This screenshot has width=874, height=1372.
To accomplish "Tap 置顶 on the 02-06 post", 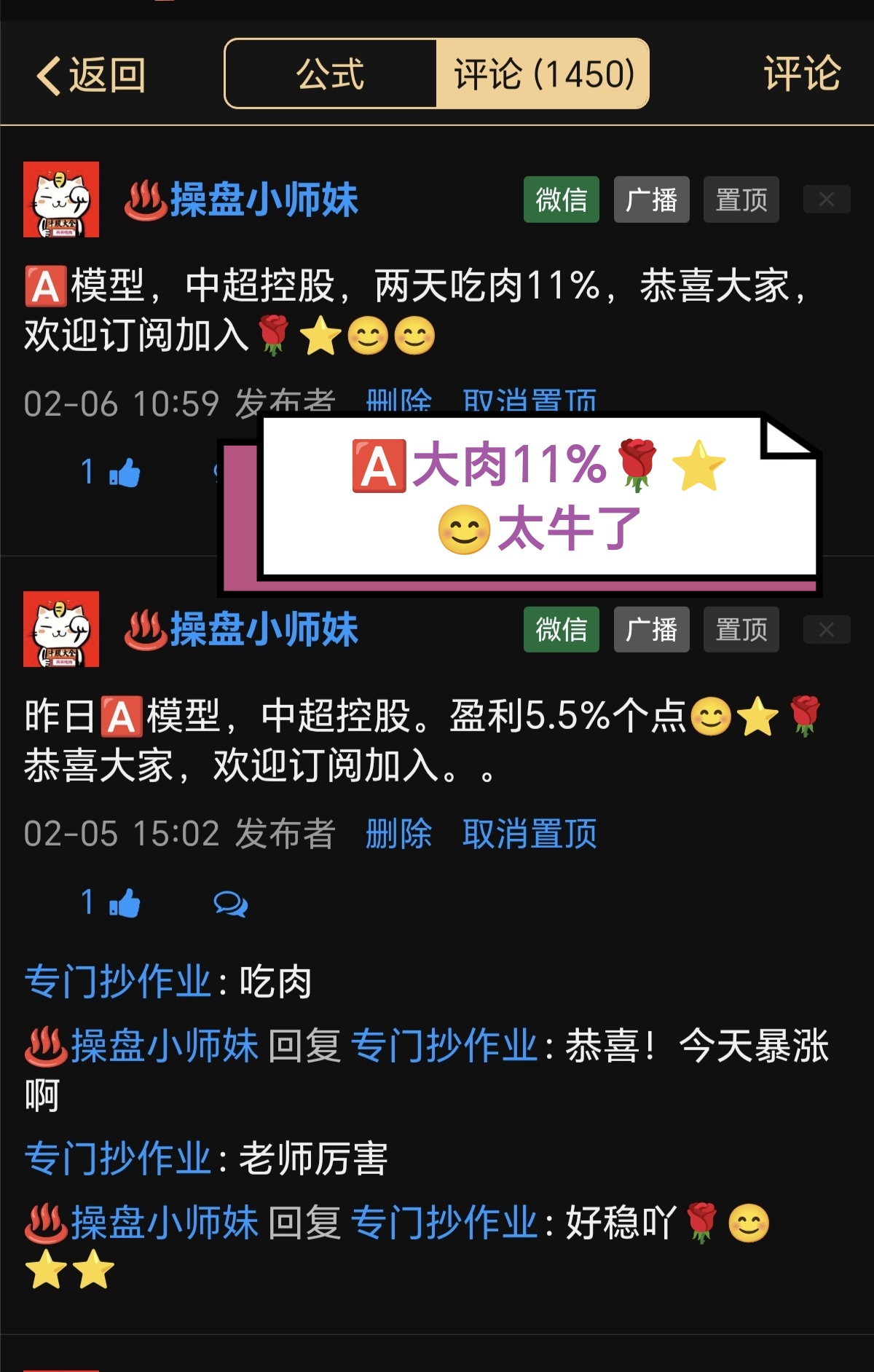I will 741,200.
